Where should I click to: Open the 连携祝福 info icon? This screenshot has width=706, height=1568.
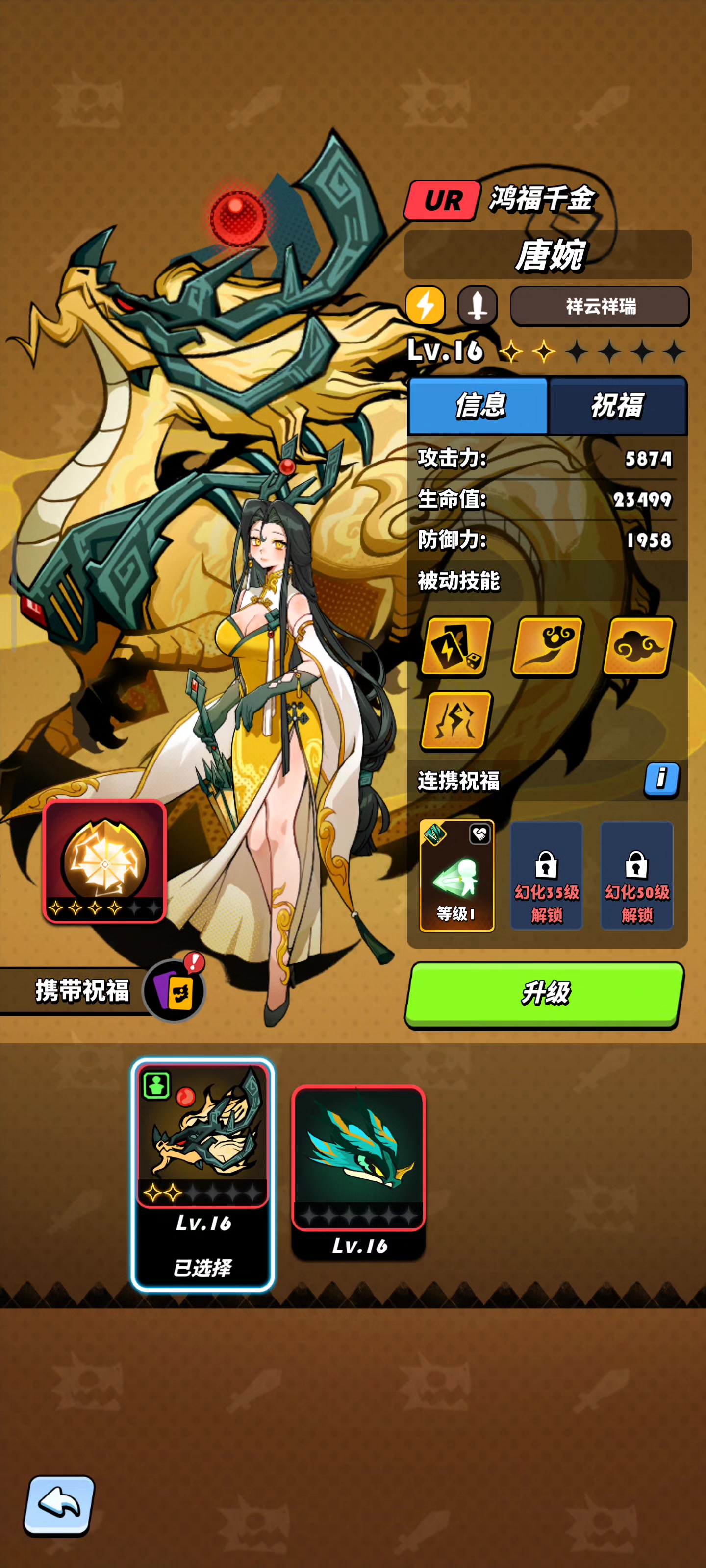[661, 780]
